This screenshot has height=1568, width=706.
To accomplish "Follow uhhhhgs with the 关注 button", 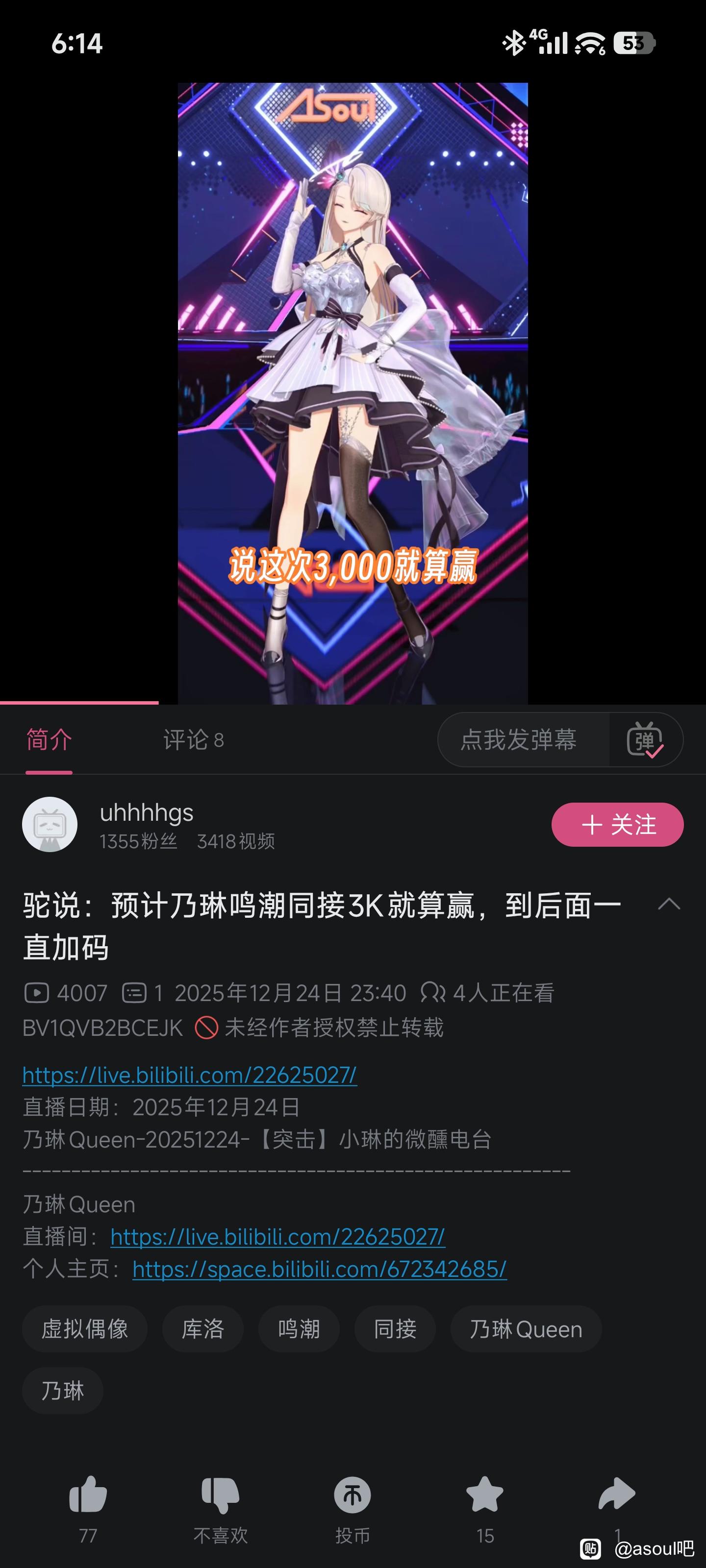I will [x=617, y=825].
